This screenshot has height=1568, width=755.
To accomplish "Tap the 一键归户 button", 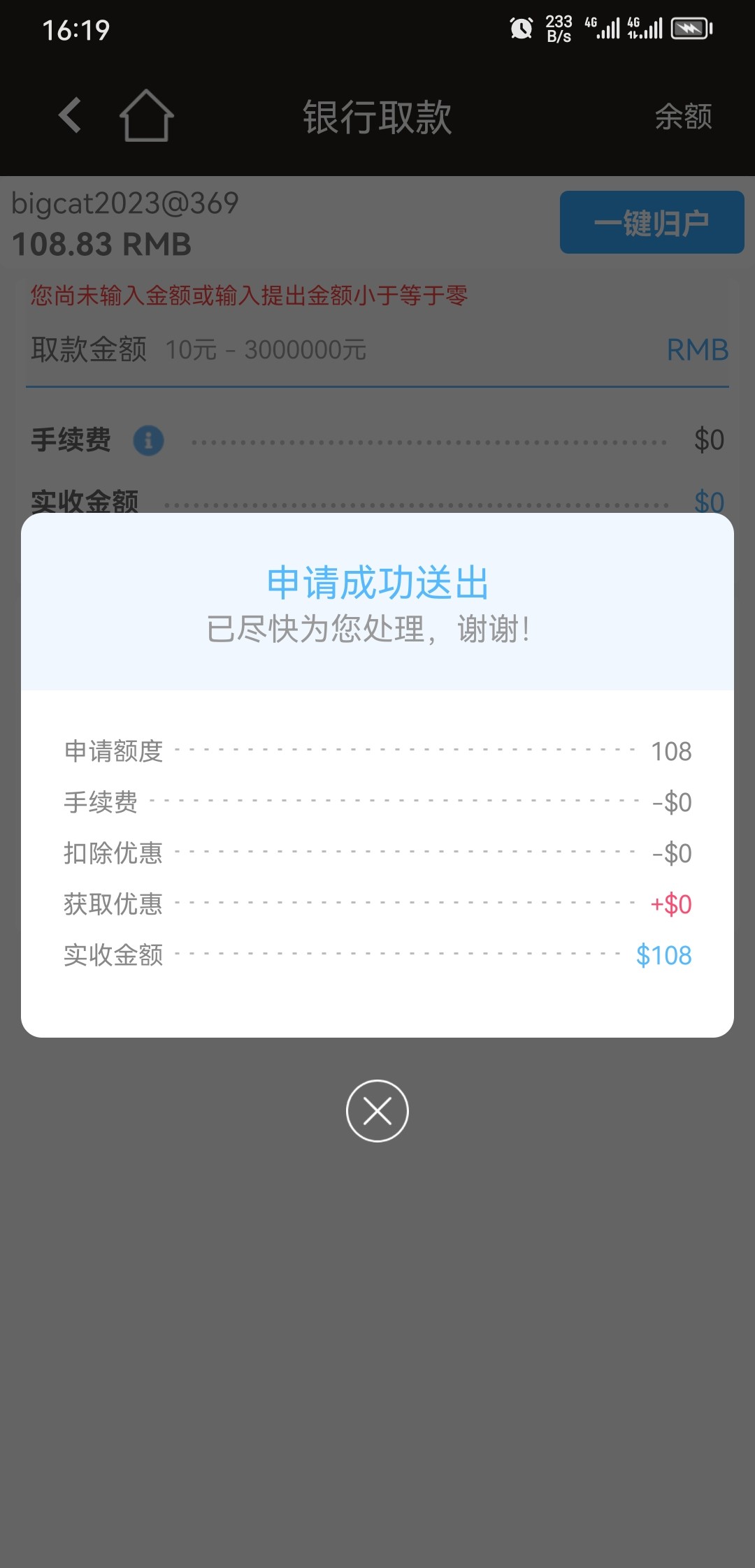I will [652, 222].
